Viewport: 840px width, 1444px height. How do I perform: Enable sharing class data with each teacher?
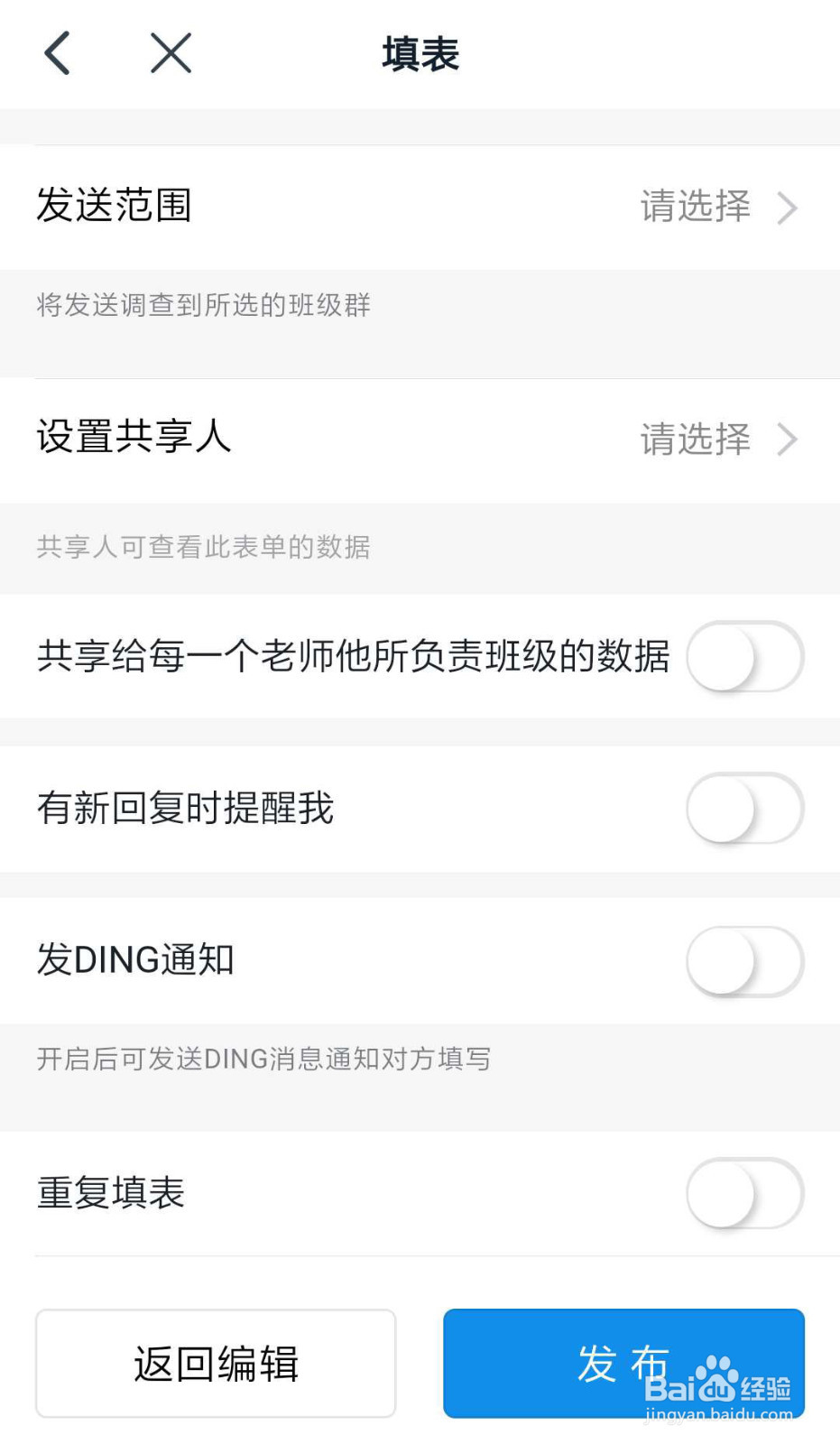click(x=744, y=658)
